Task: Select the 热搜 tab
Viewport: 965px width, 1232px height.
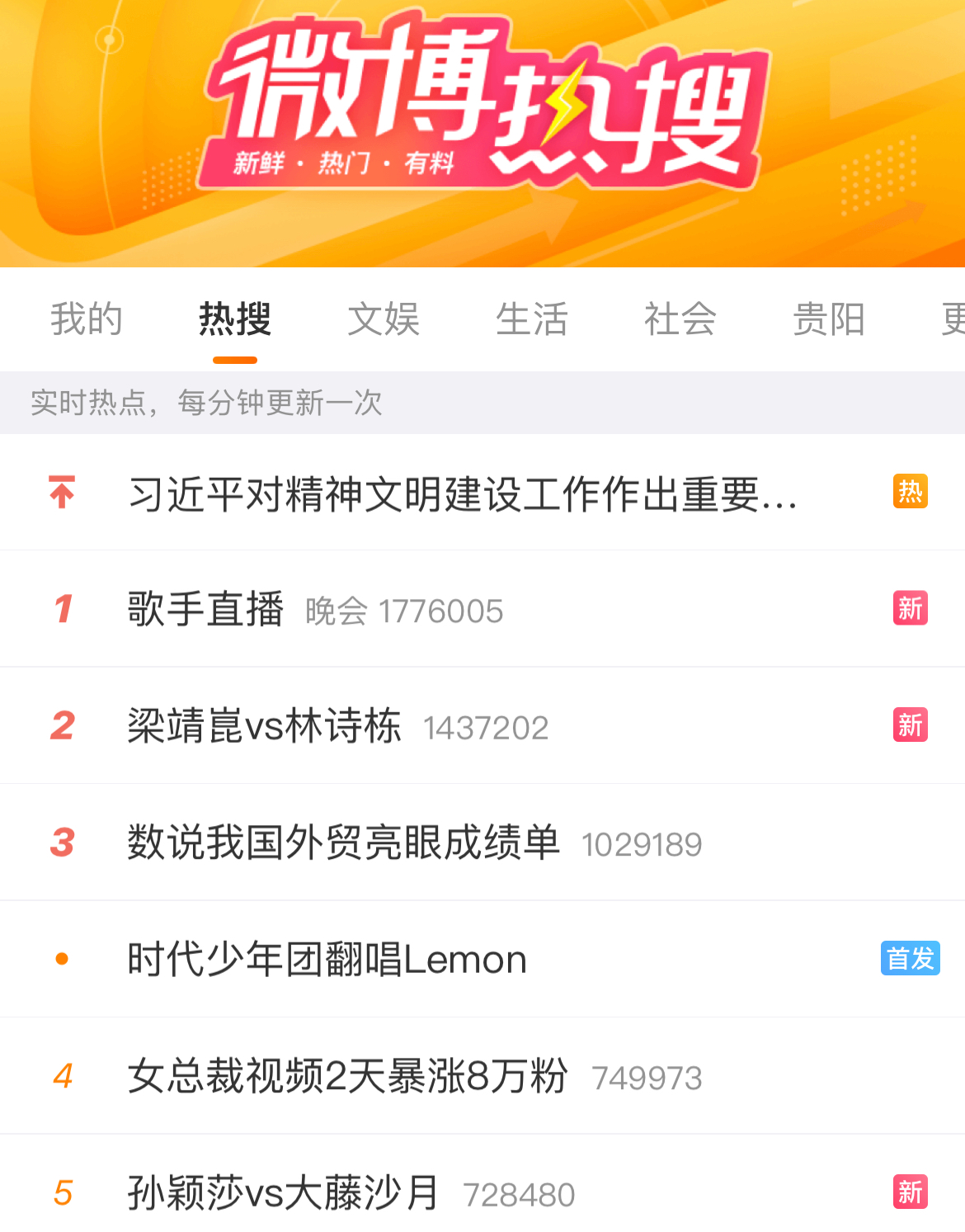Action: coord(235,319)
